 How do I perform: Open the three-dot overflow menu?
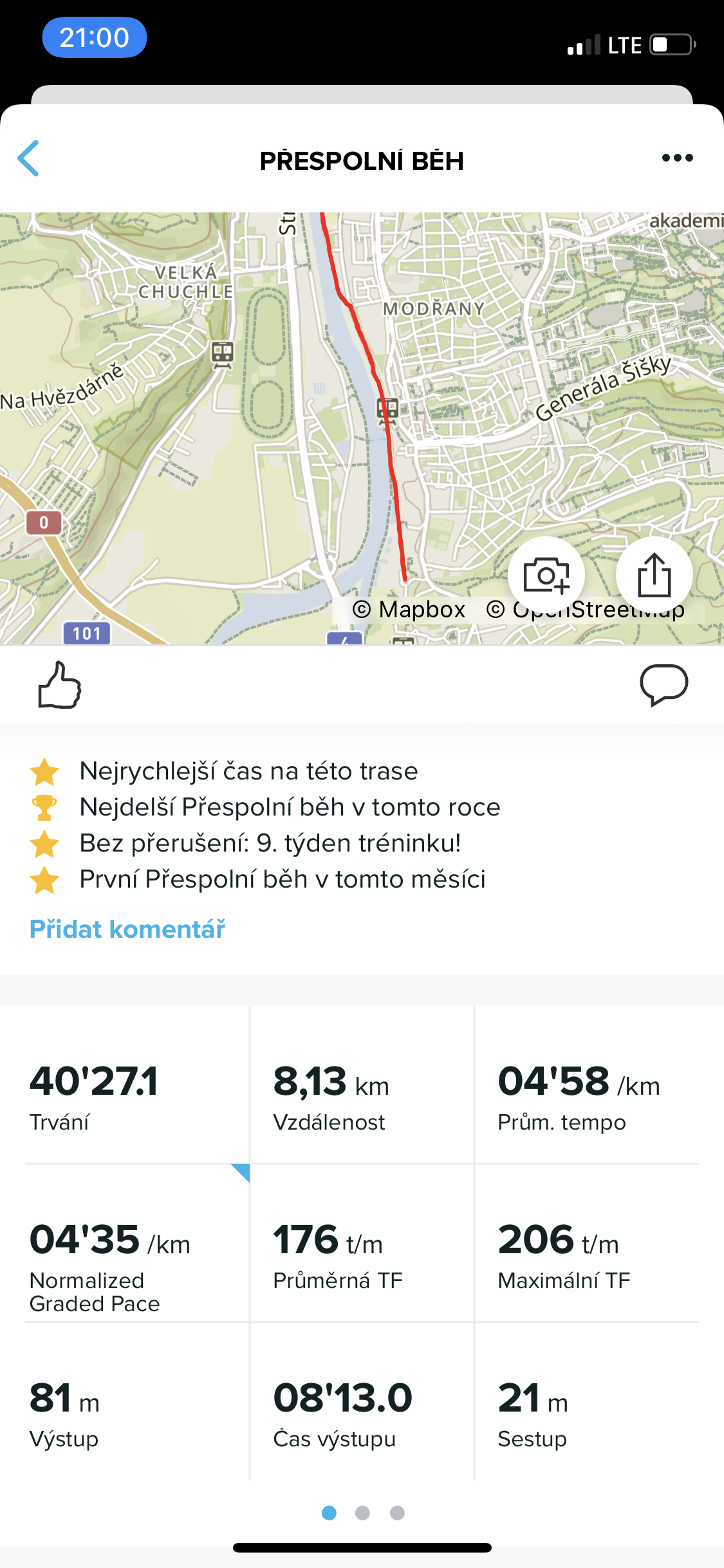tap(677, 158)
